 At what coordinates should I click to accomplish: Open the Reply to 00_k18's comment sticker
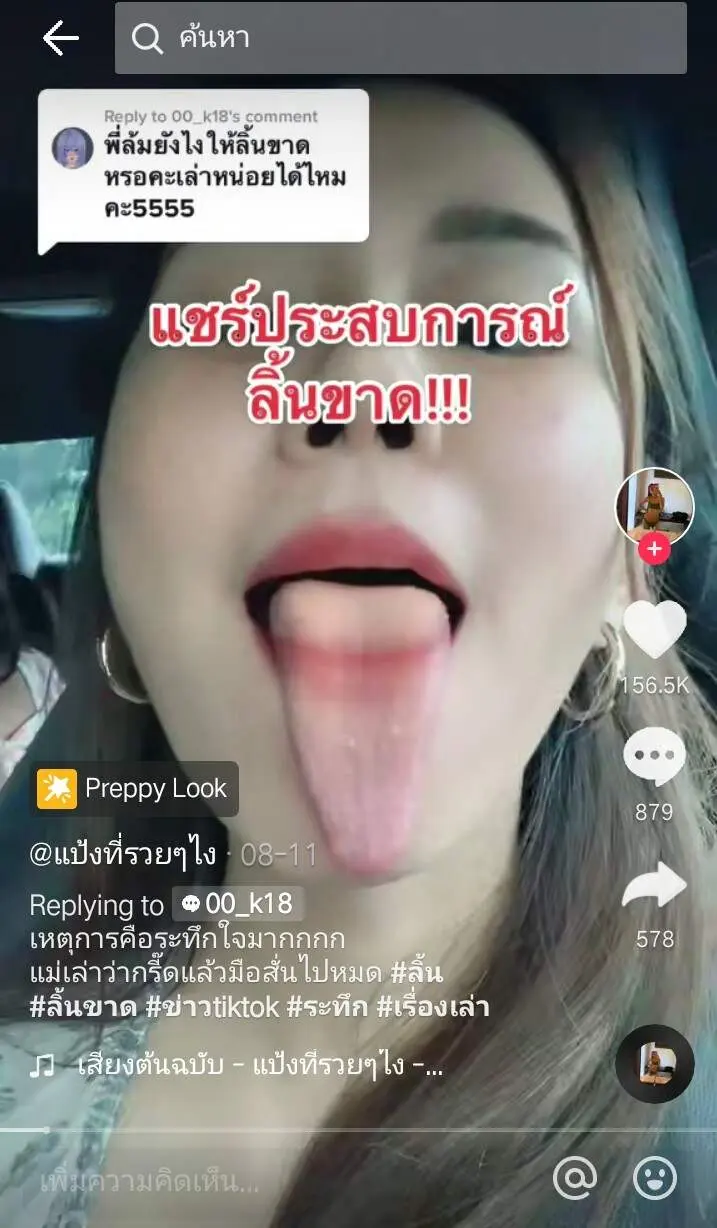click(x=204, y=167)
